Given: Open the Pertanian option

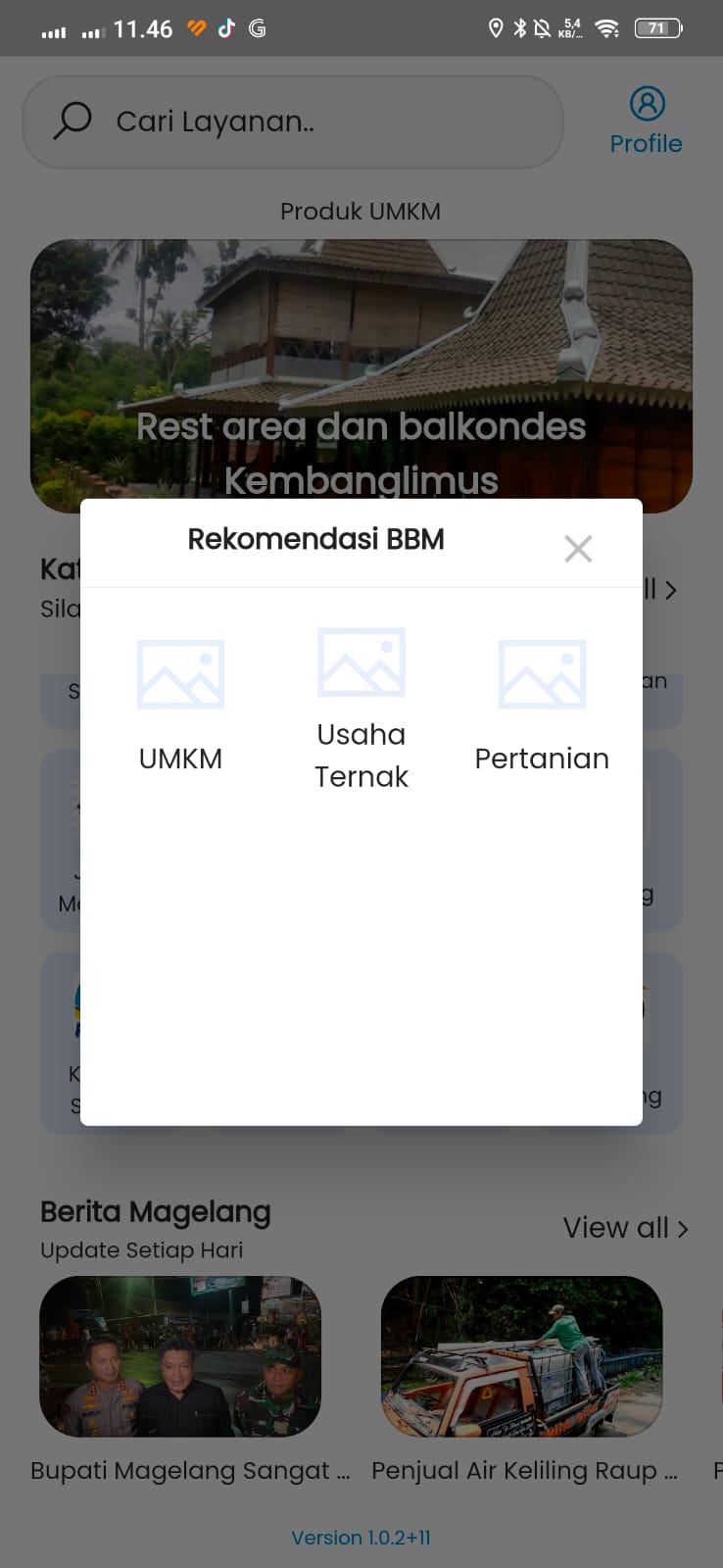Looking at the screenshot, I should 542,706.
